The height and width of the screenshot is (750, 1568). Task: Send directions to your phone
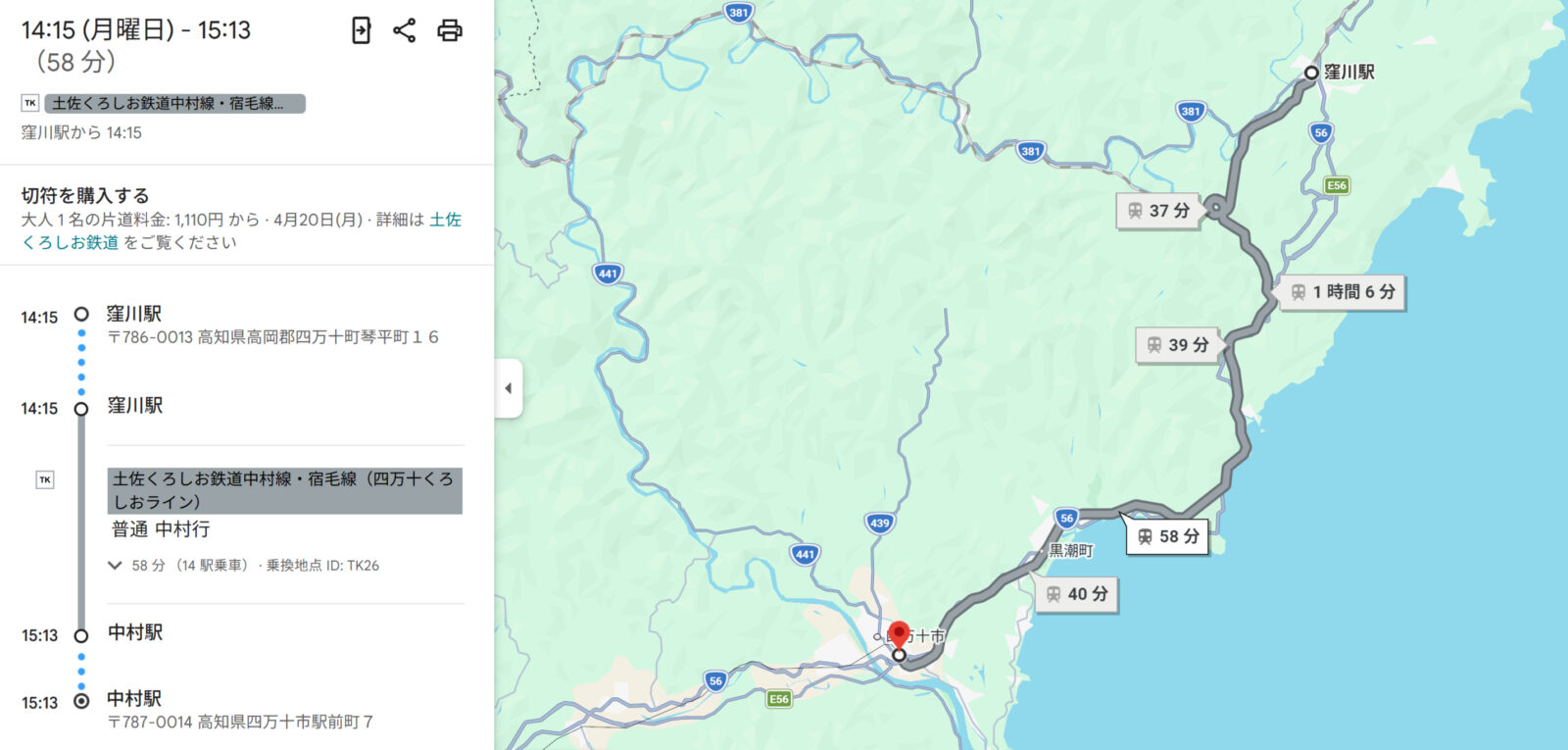point(362,30)
